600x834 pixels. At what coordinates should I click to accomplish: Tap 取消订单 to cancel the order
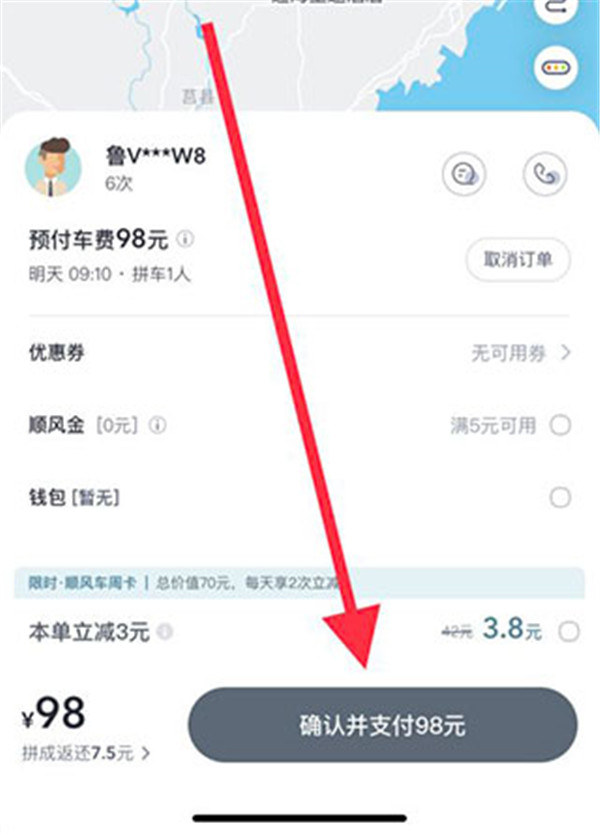pos(518,260)
